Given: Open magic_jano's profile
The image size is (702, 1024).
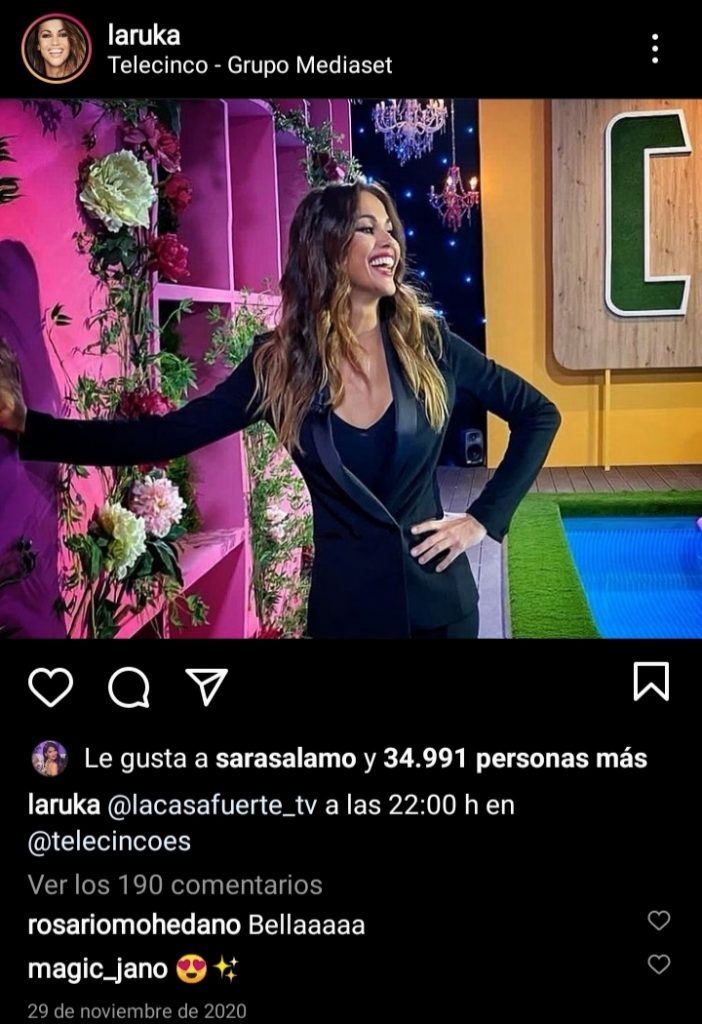Looking at the screenshot, I should point(97,969).
